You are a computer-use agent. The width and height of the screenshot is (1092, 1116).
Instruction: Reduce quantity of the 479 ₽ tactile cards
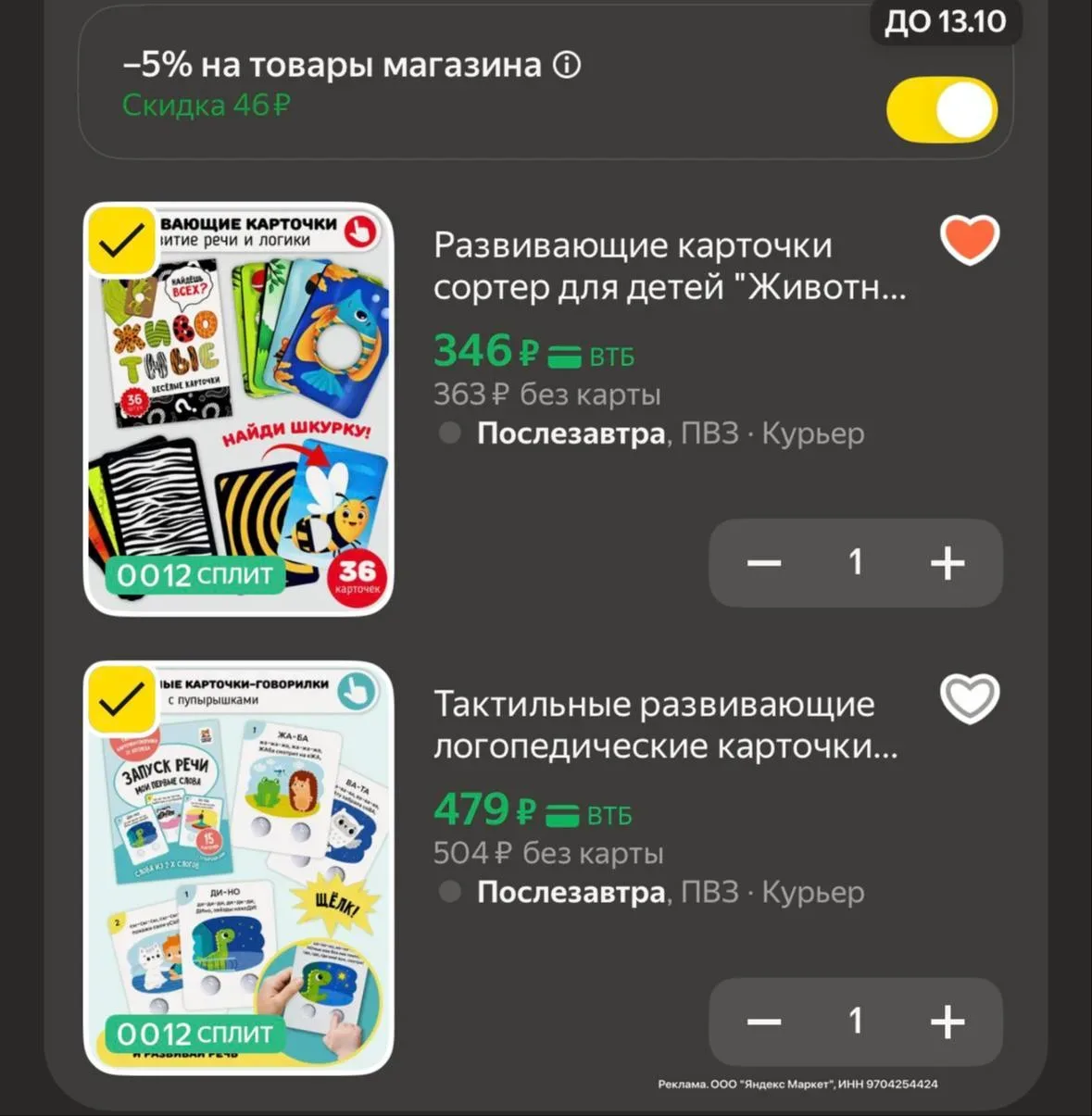[764, 1022]
